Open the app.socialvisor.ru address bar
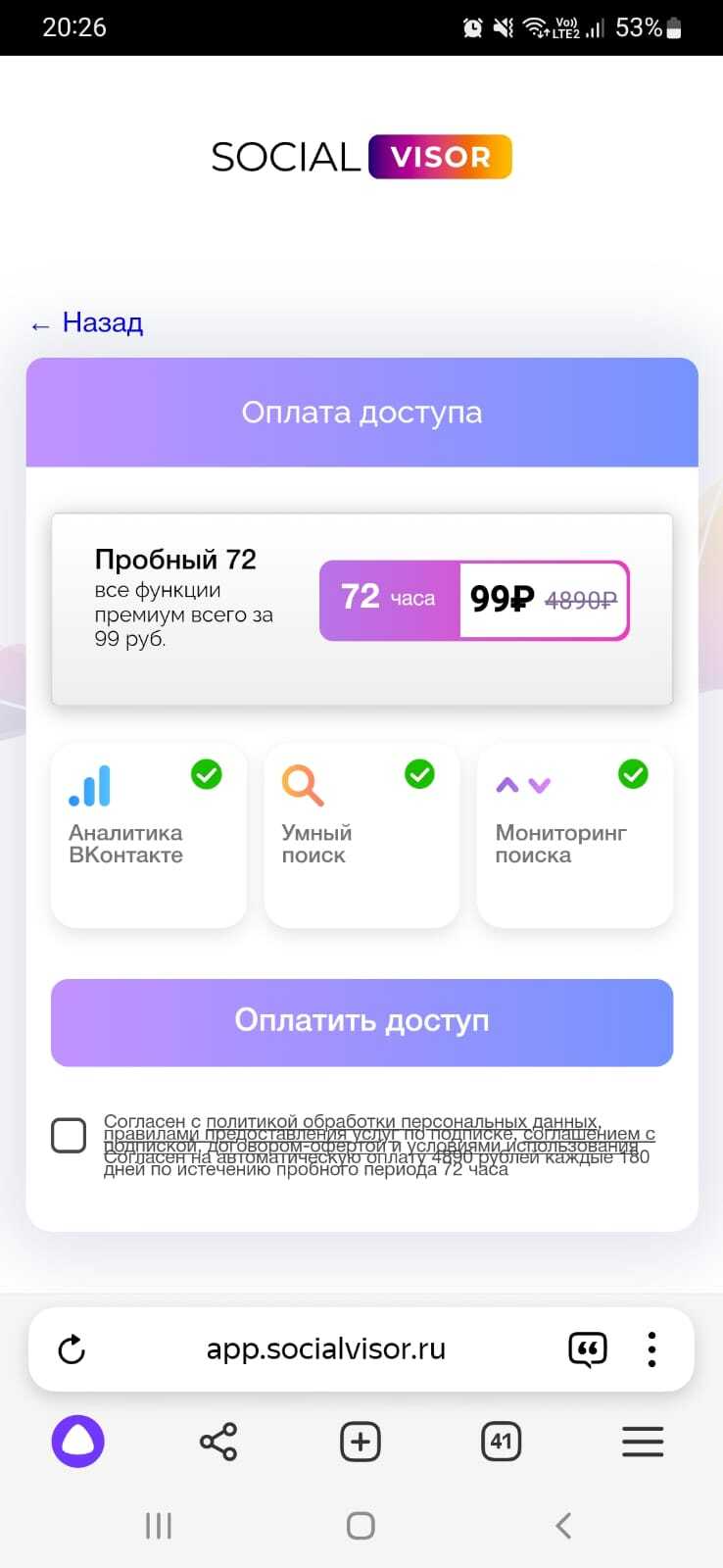The image size is (723, 1568). [325, 1349]
